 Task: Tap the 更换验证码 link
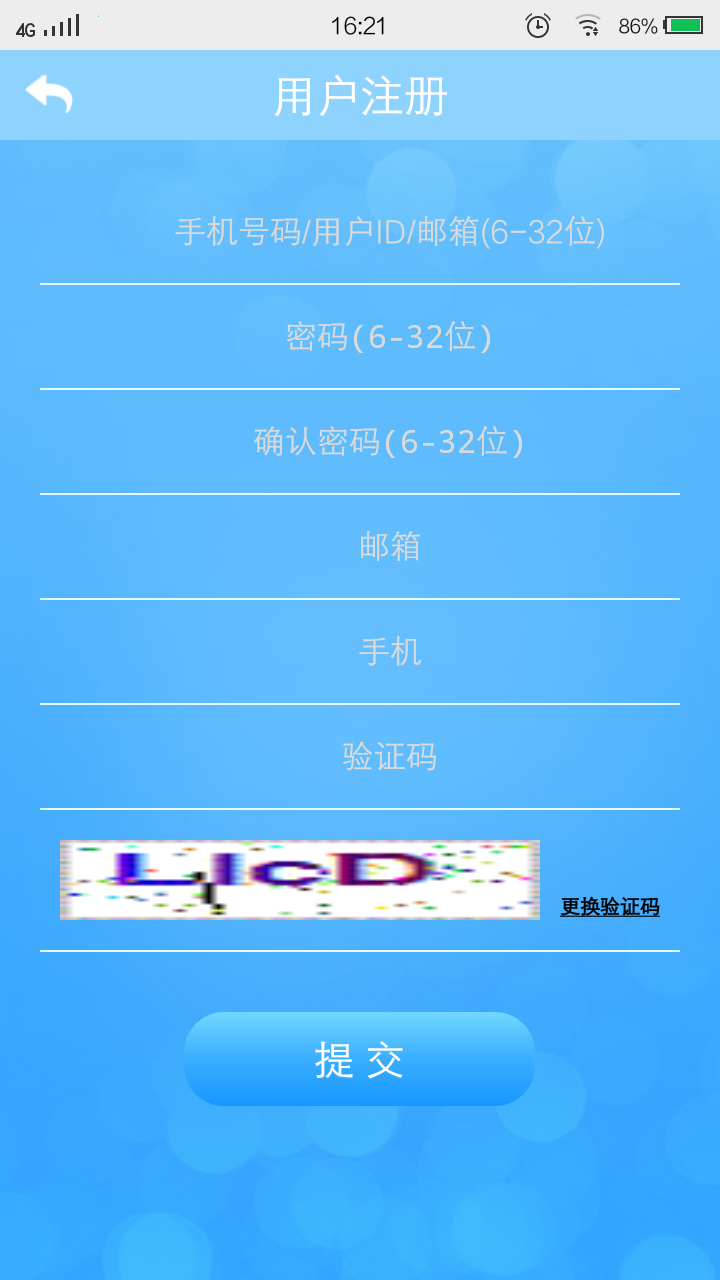610,907
